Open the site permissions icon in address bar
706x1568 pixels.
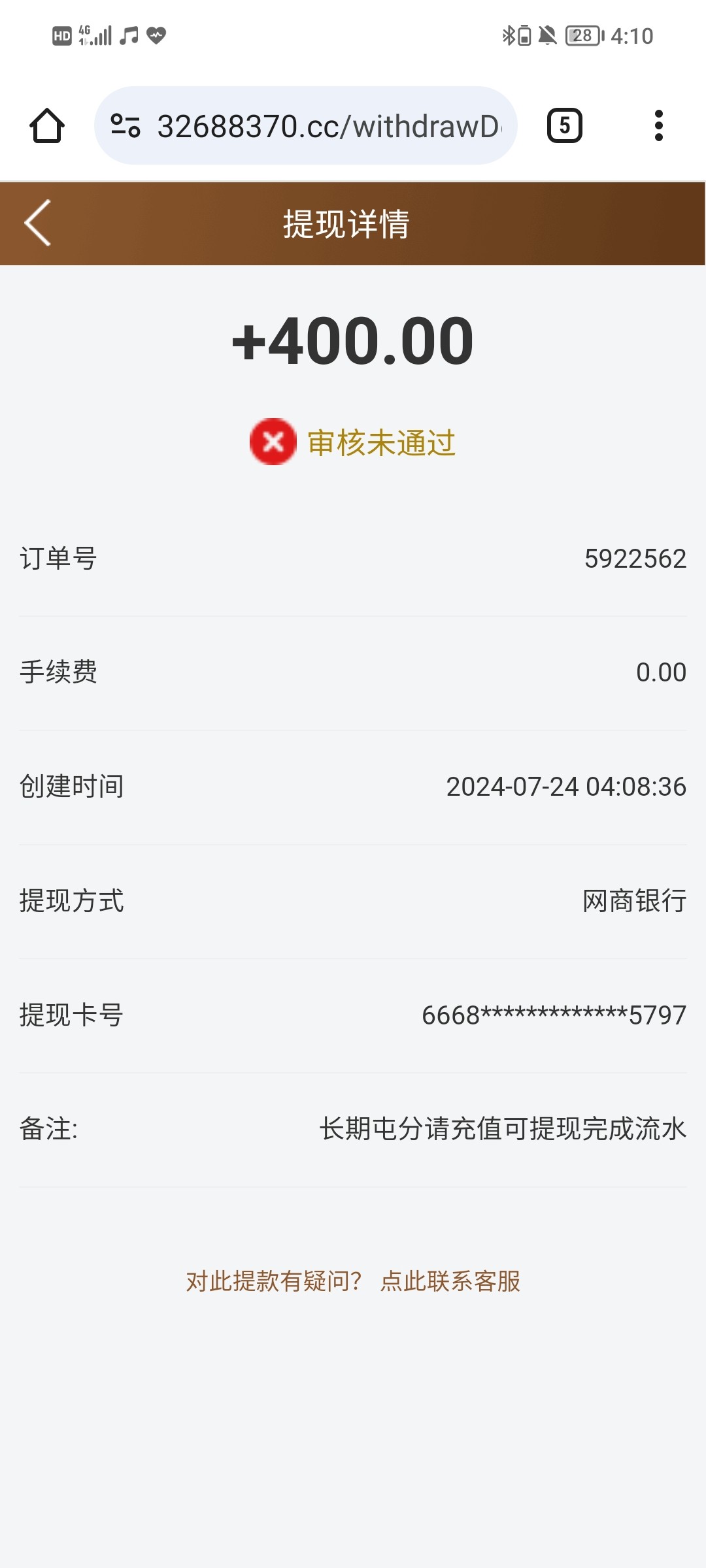coord(126,125)
